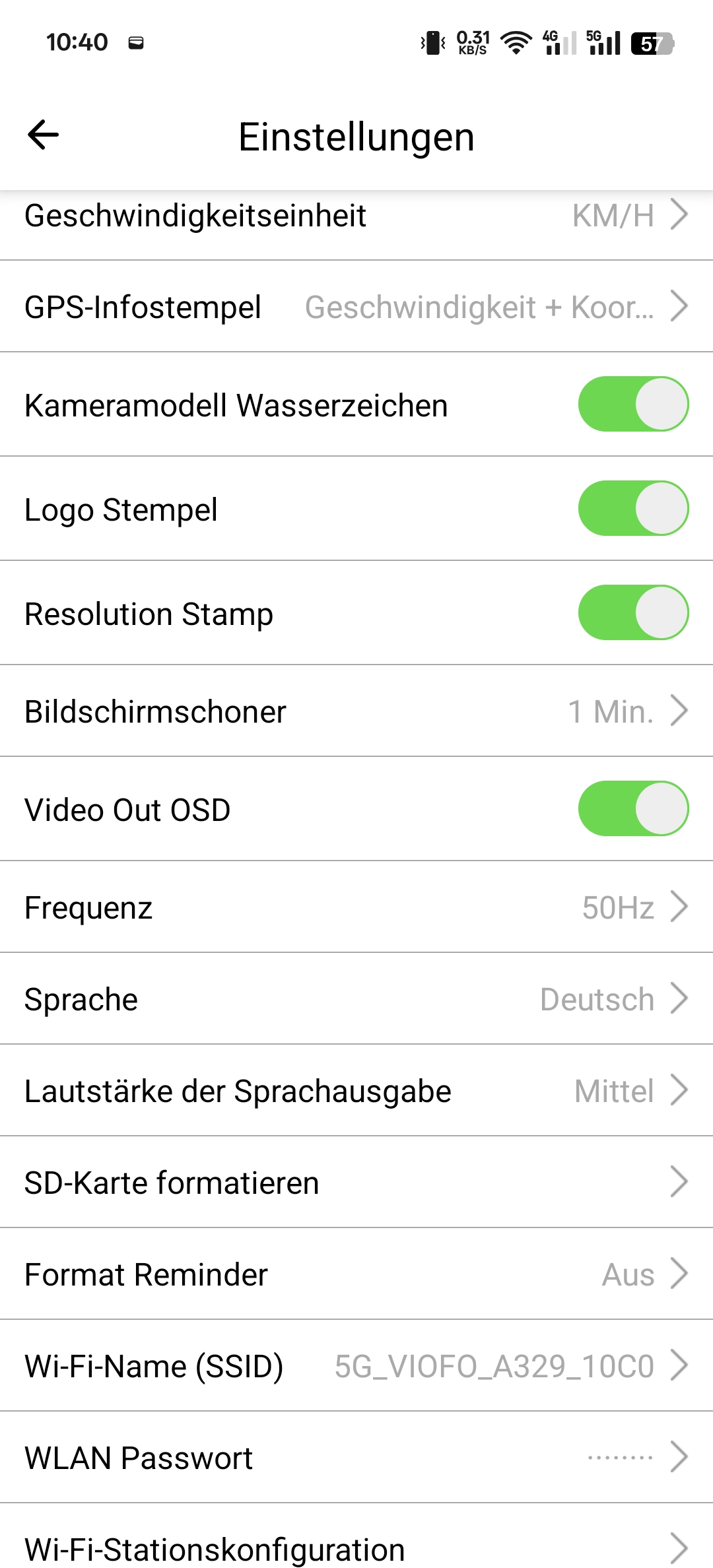Disable Kameramodell Wasserzeichen switch

click(633, 404)
